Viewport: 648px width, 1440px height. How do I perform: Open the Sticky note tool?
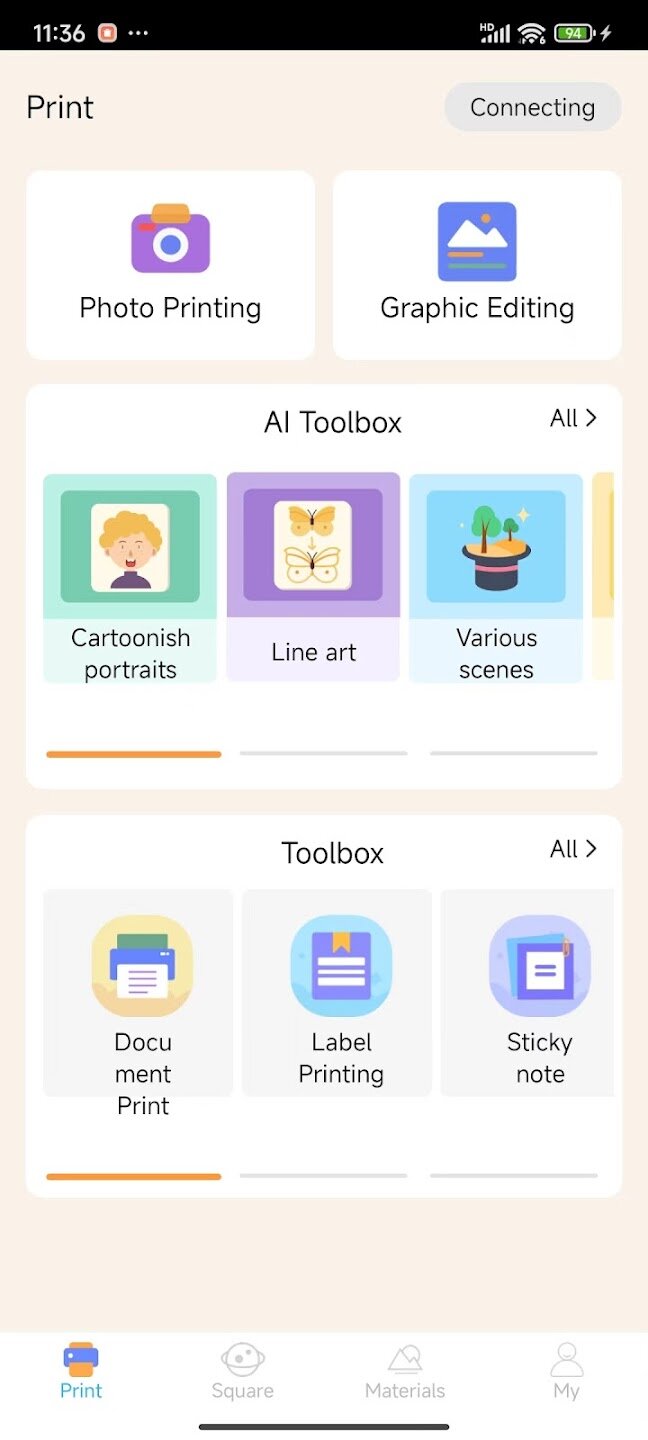pyautogui.click(x=530, y=993)
